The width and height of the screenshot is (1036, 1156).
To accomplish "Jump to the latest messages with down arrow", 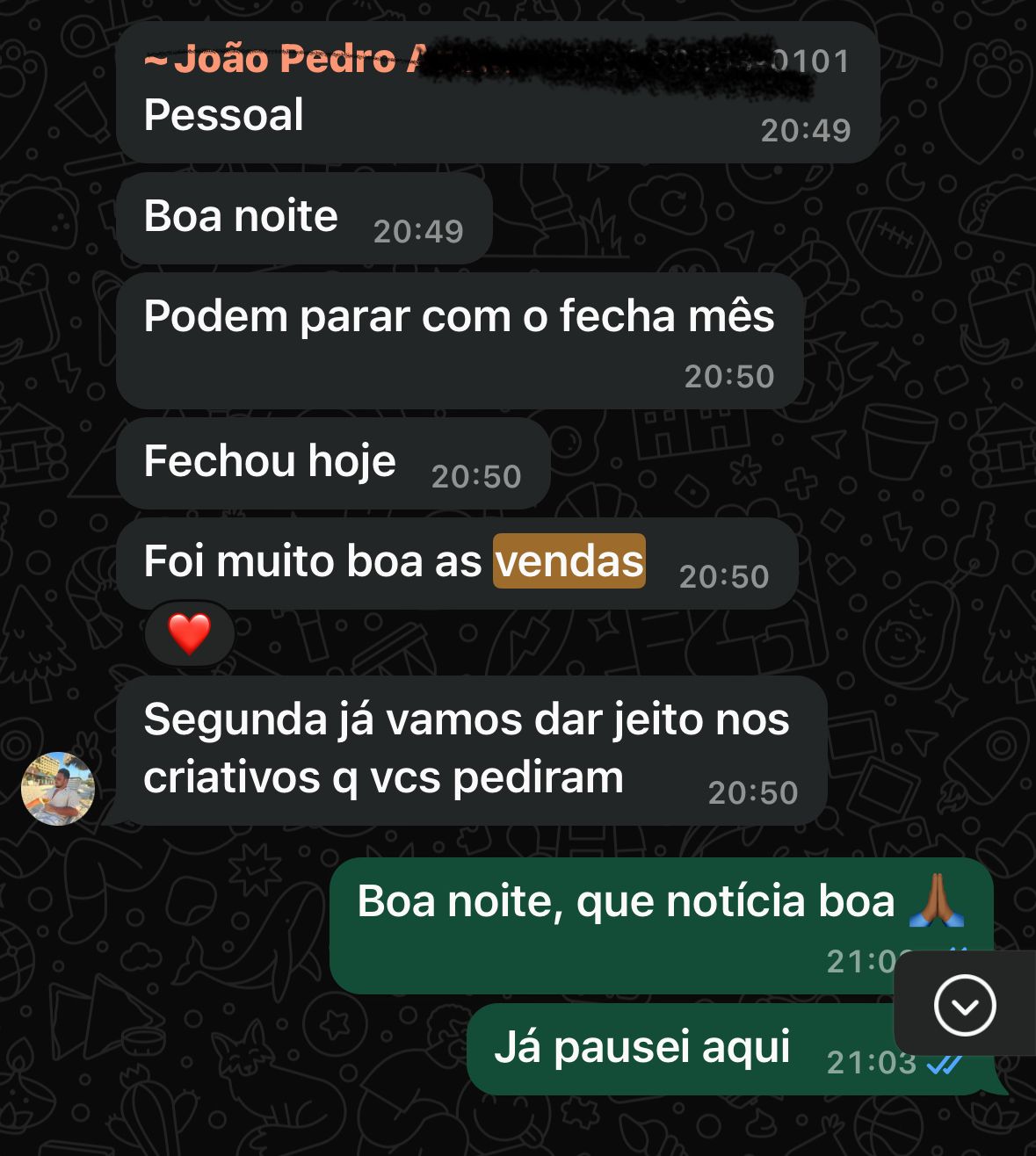I will (964, 1005).
